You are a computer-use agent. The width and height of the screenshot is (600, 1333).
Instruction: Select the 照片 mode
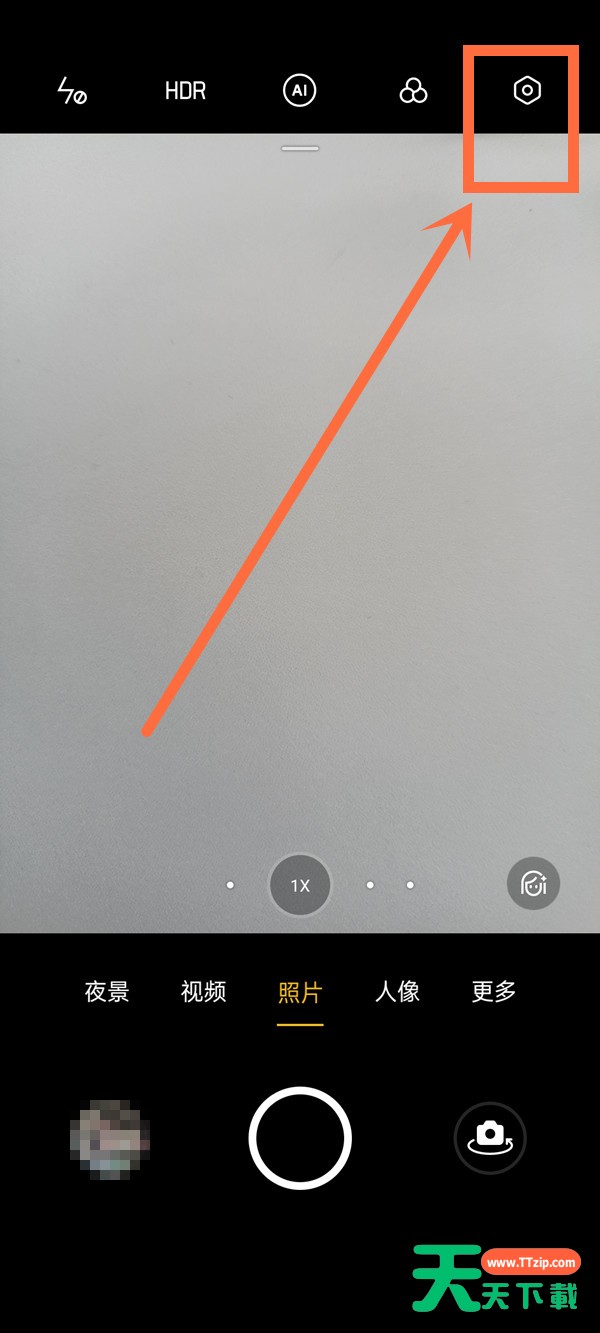300,993
